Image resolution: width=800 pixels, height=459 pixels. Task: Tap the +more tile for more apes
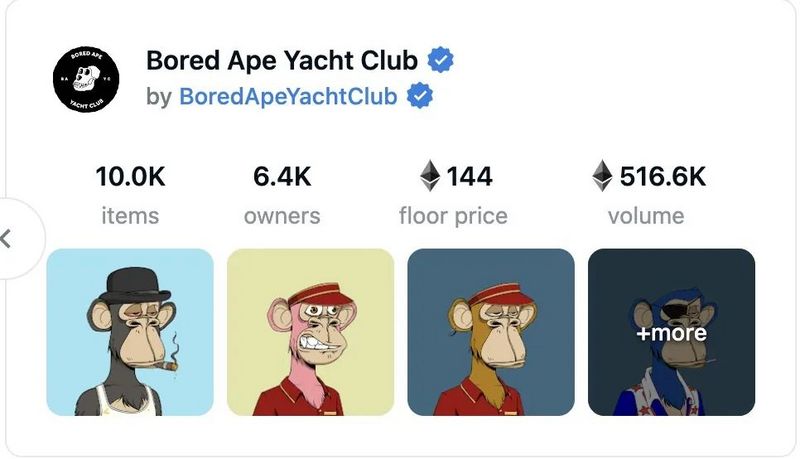coord(671,332)
